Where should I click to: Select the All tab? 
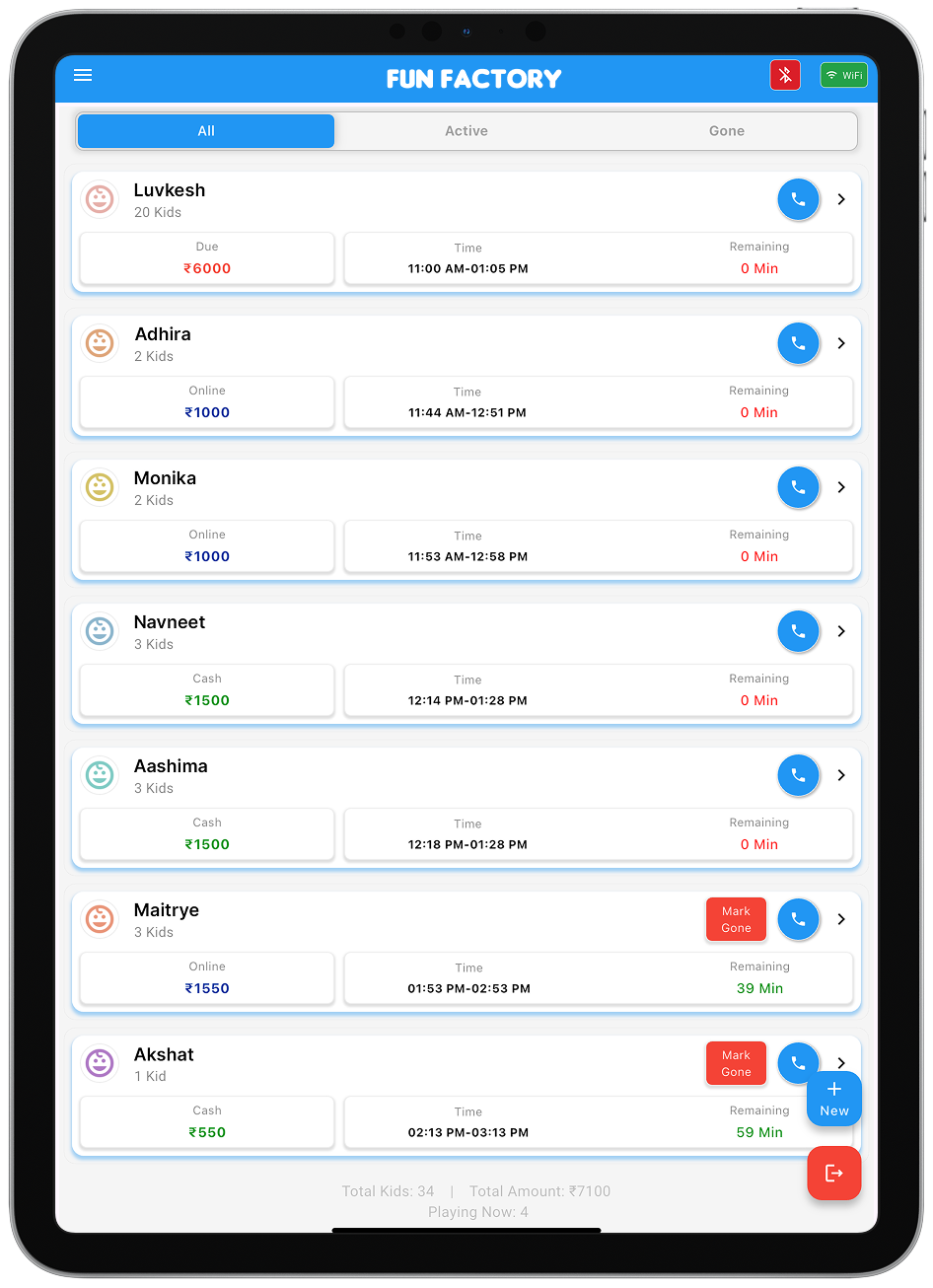point(206,131)
